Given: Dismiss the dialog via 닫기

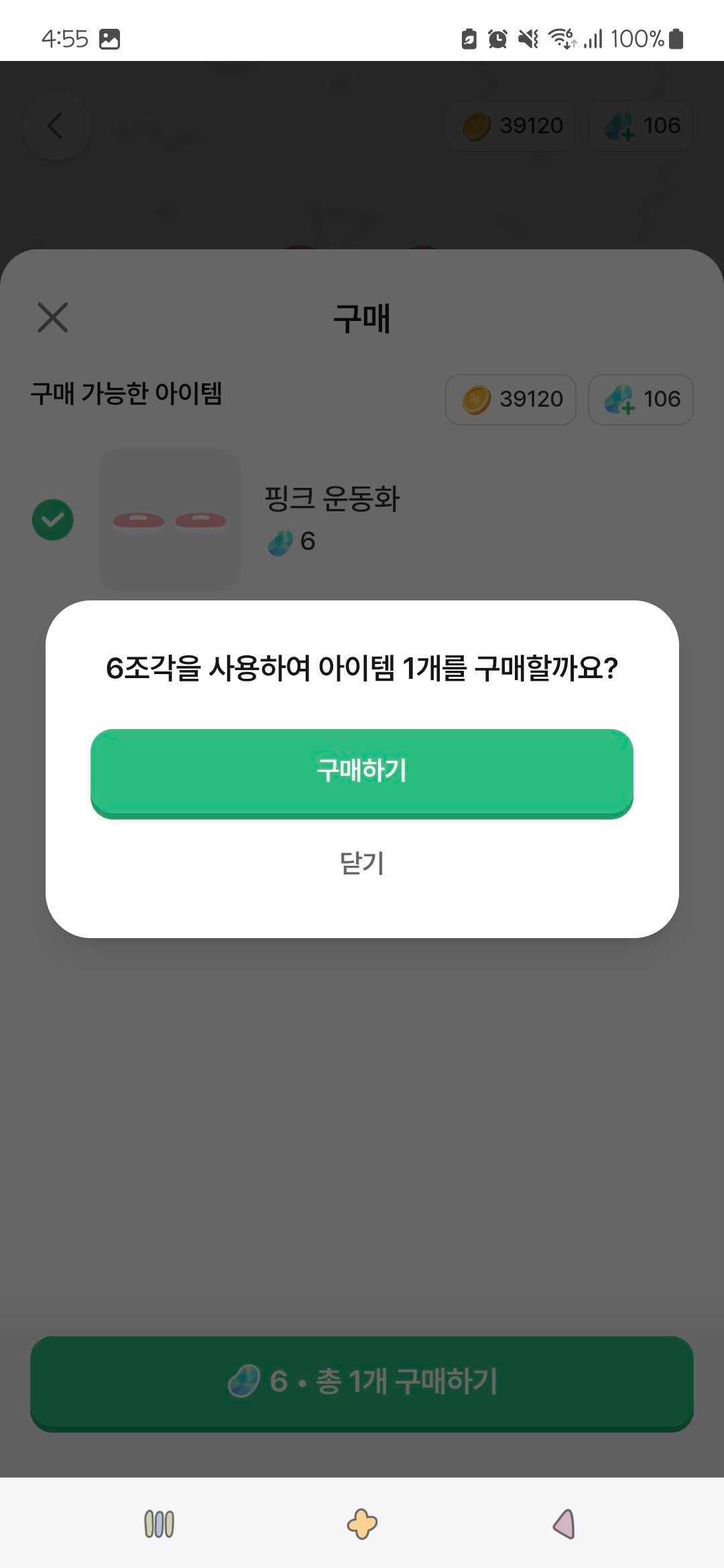Looking at the screenshot, I should tap(362, 863).
